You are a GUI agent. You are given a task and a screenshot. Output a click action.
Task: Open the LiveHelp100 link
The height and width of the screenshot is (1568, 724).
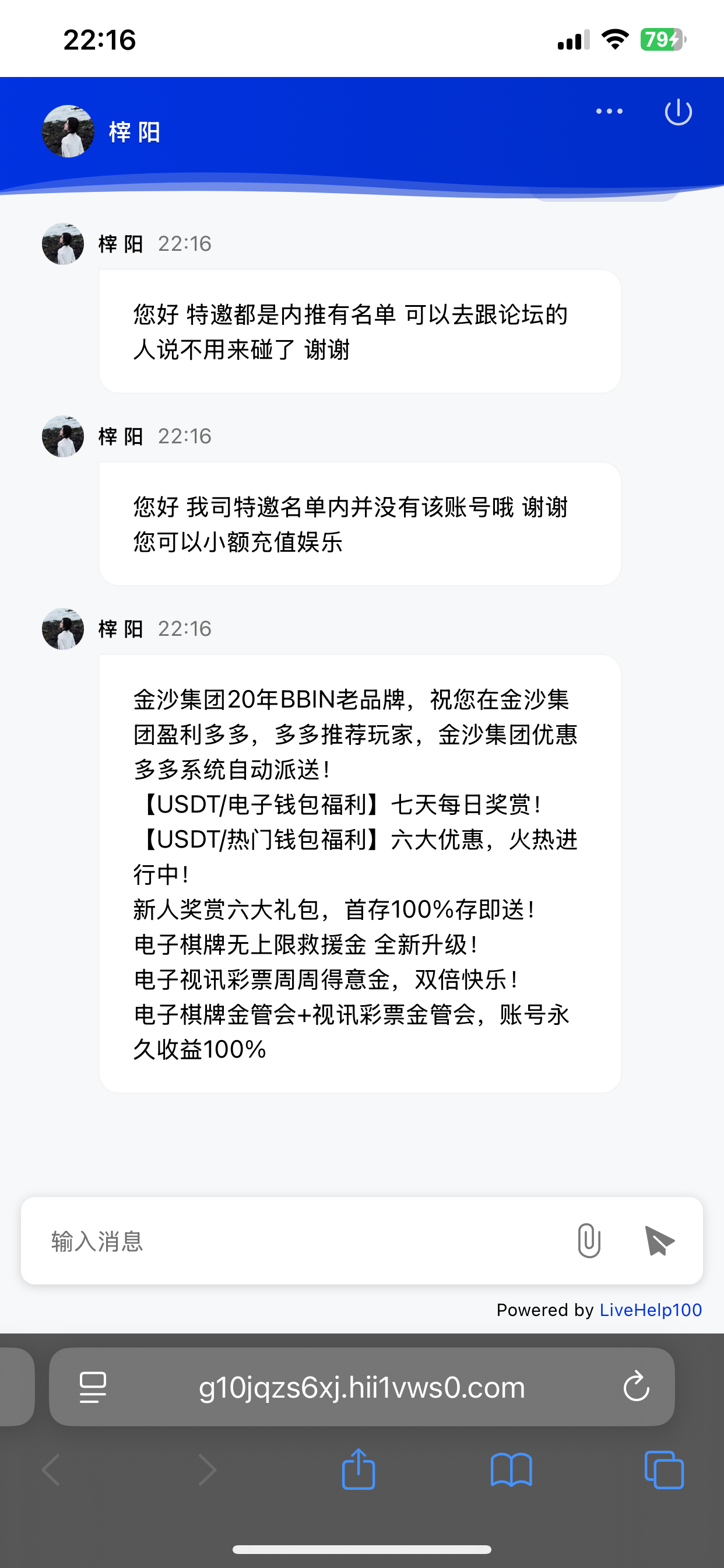651,1310
